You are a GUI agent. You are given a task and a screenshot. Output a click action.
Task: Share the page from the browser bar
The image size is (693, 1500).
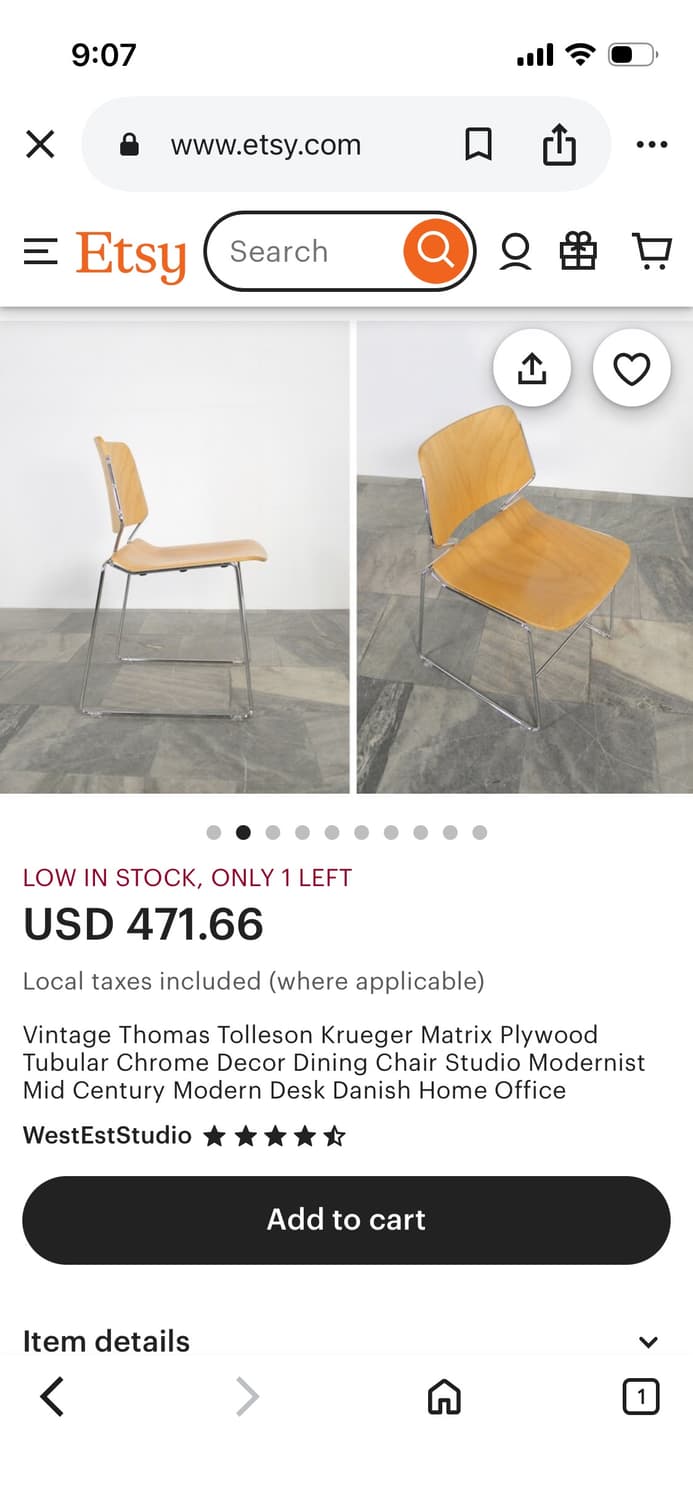[x=559, y=145]
